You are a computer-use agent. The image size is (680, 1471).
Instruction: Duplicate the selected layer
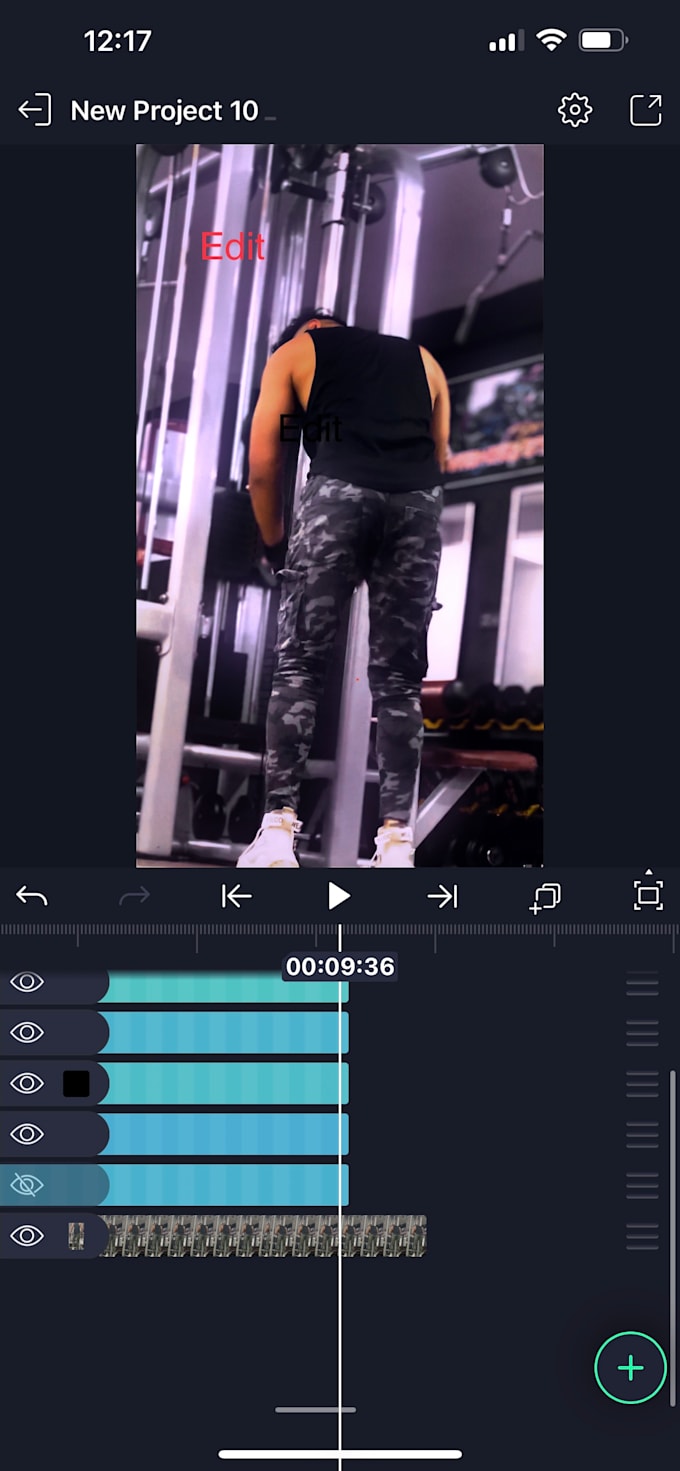pos(545,897)
